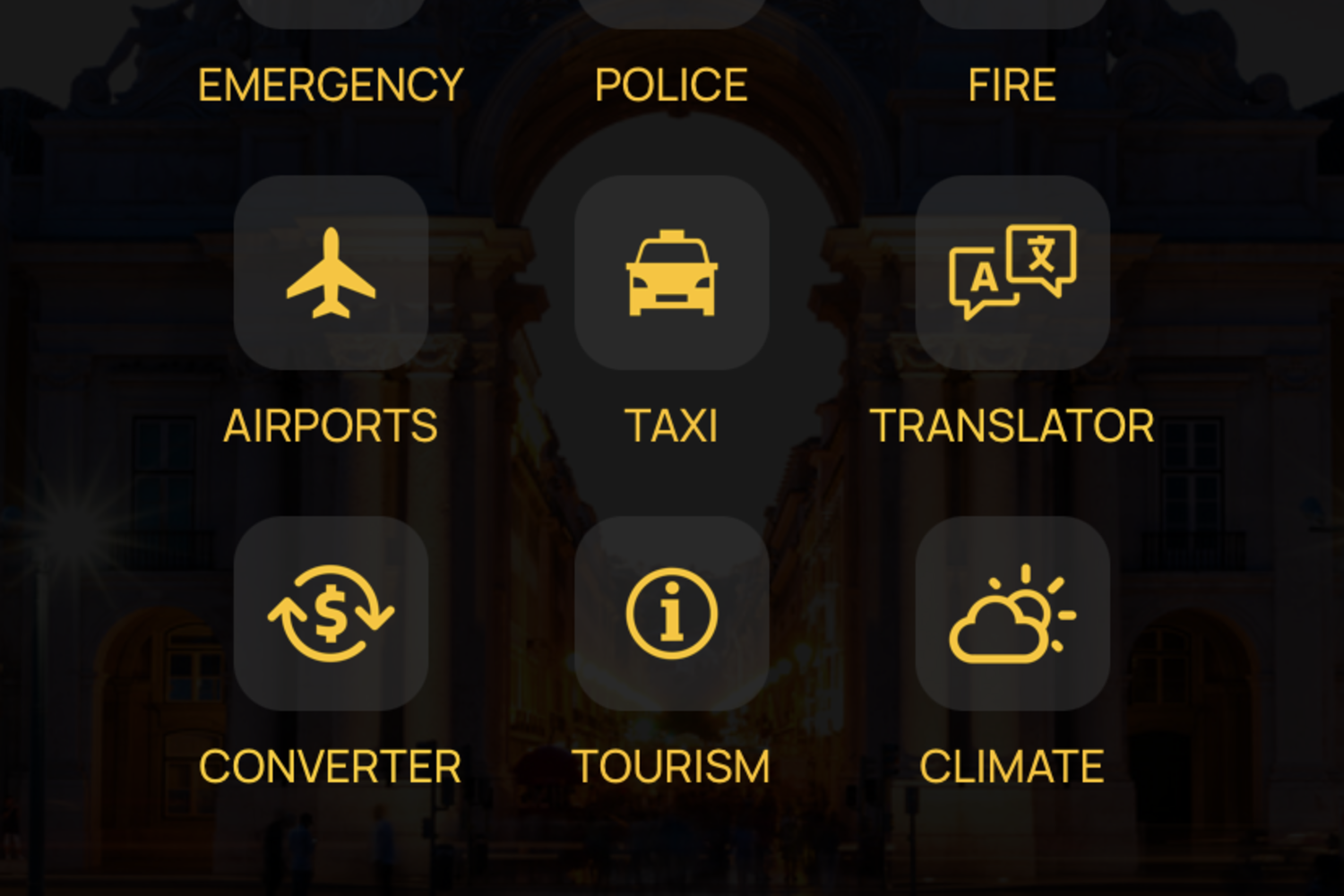Screen dimensions: 1344x896
Task: Check the Climate section
Action: (x=1012, y=613)
